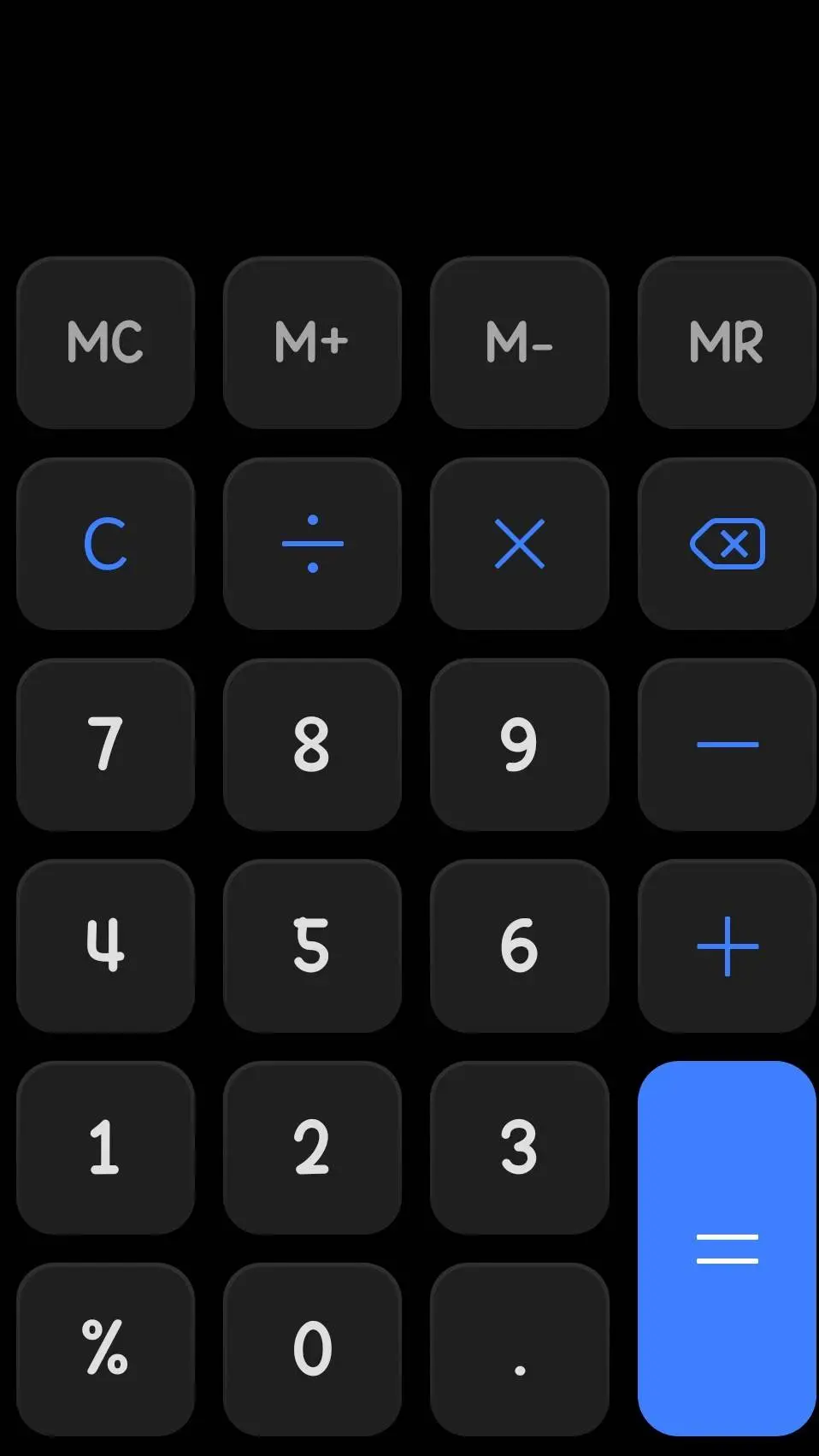Calculate the result with the equals key

click(727, 1248)
